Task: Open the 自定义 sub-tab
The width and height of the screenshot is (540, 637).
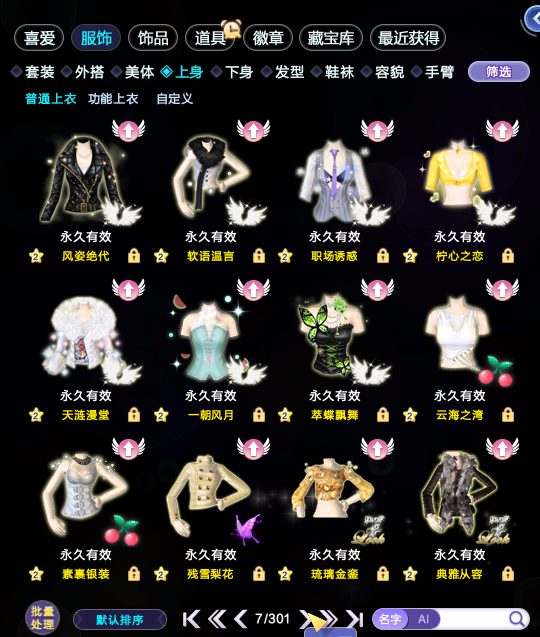Action: (174, 99)
